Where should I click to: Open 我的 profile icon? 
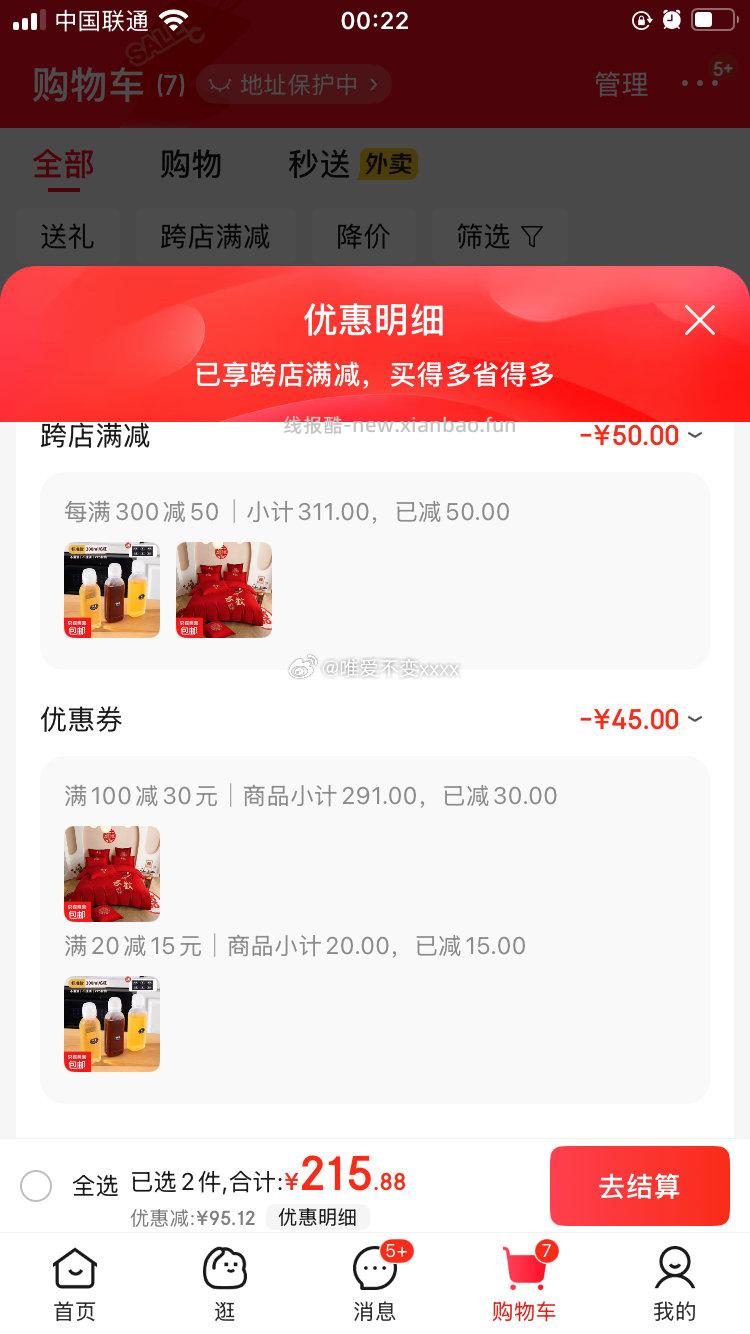(x=676, y=1270)
